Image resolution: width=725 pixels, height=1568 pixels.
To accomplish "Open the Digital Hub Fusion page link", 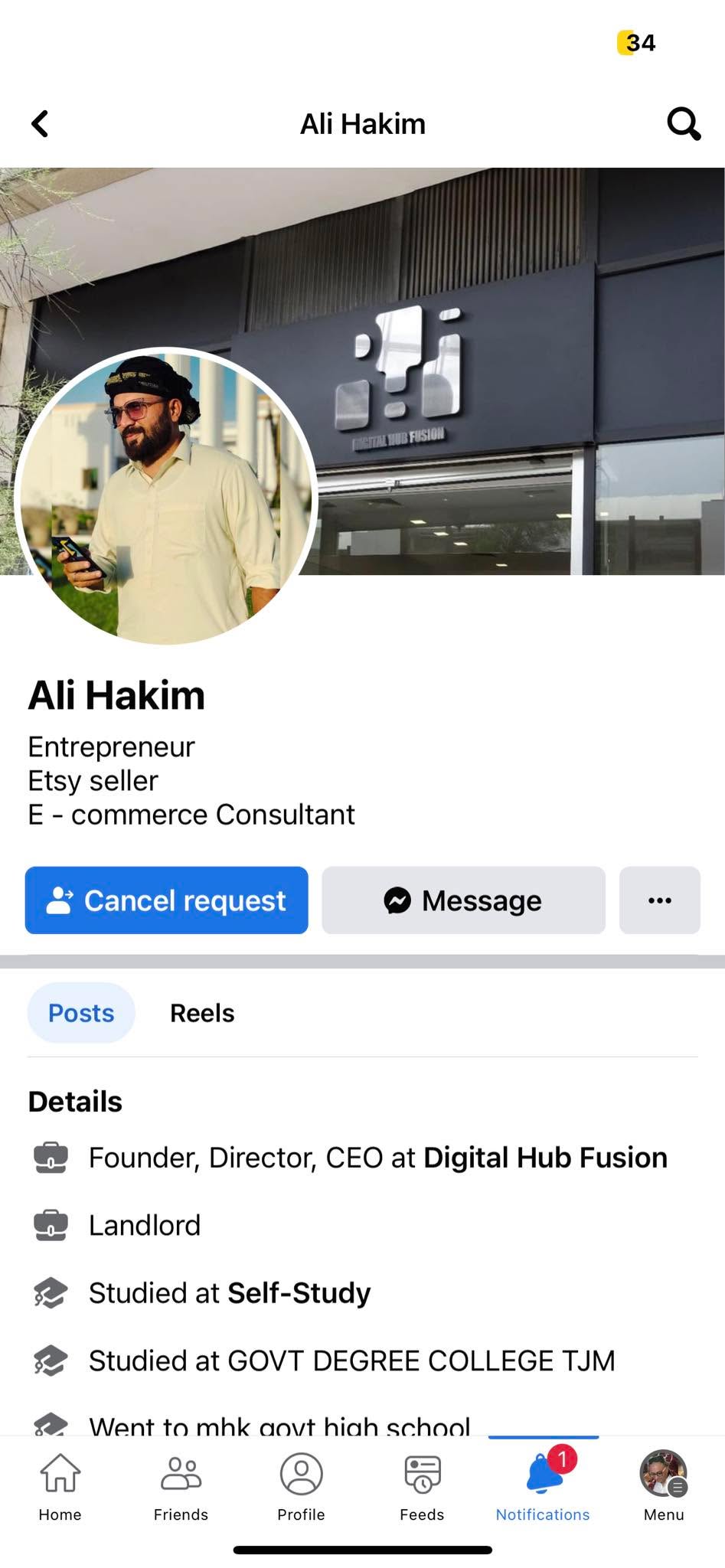I will click(545, 1157).
